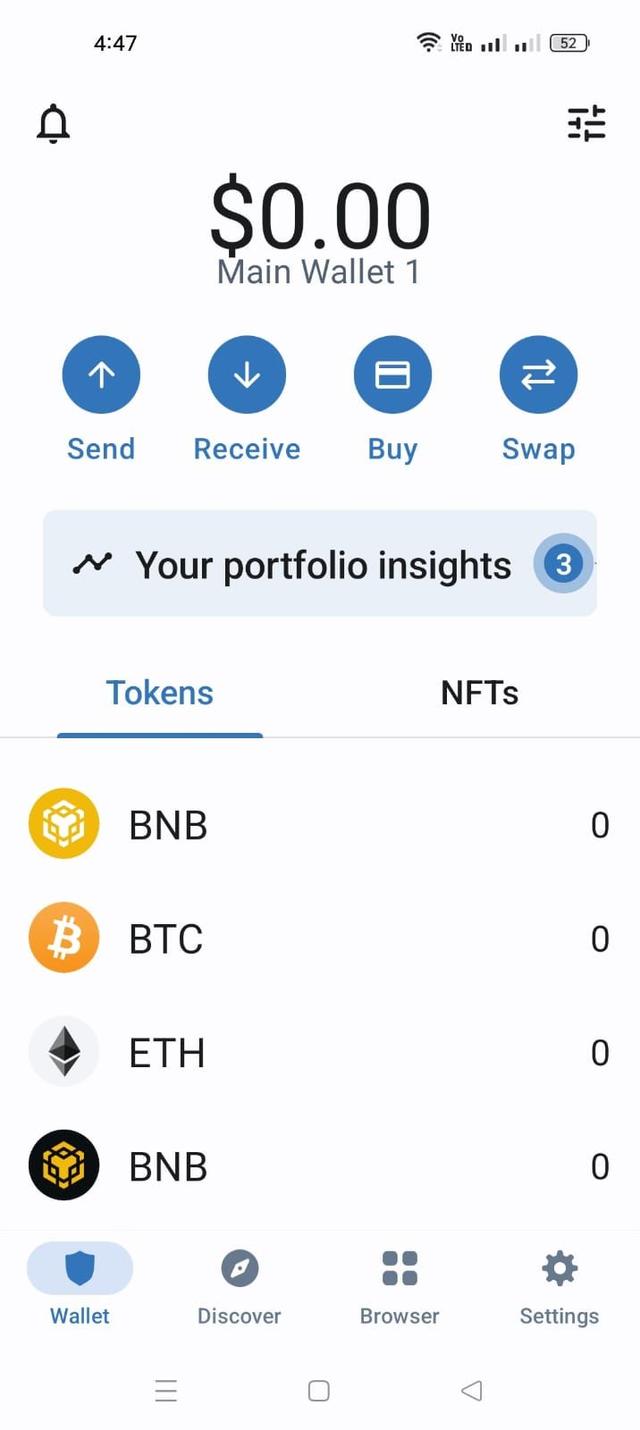The image size is (640, 1430).
Task: View Your portfolio insights
Action: point(320,564)
